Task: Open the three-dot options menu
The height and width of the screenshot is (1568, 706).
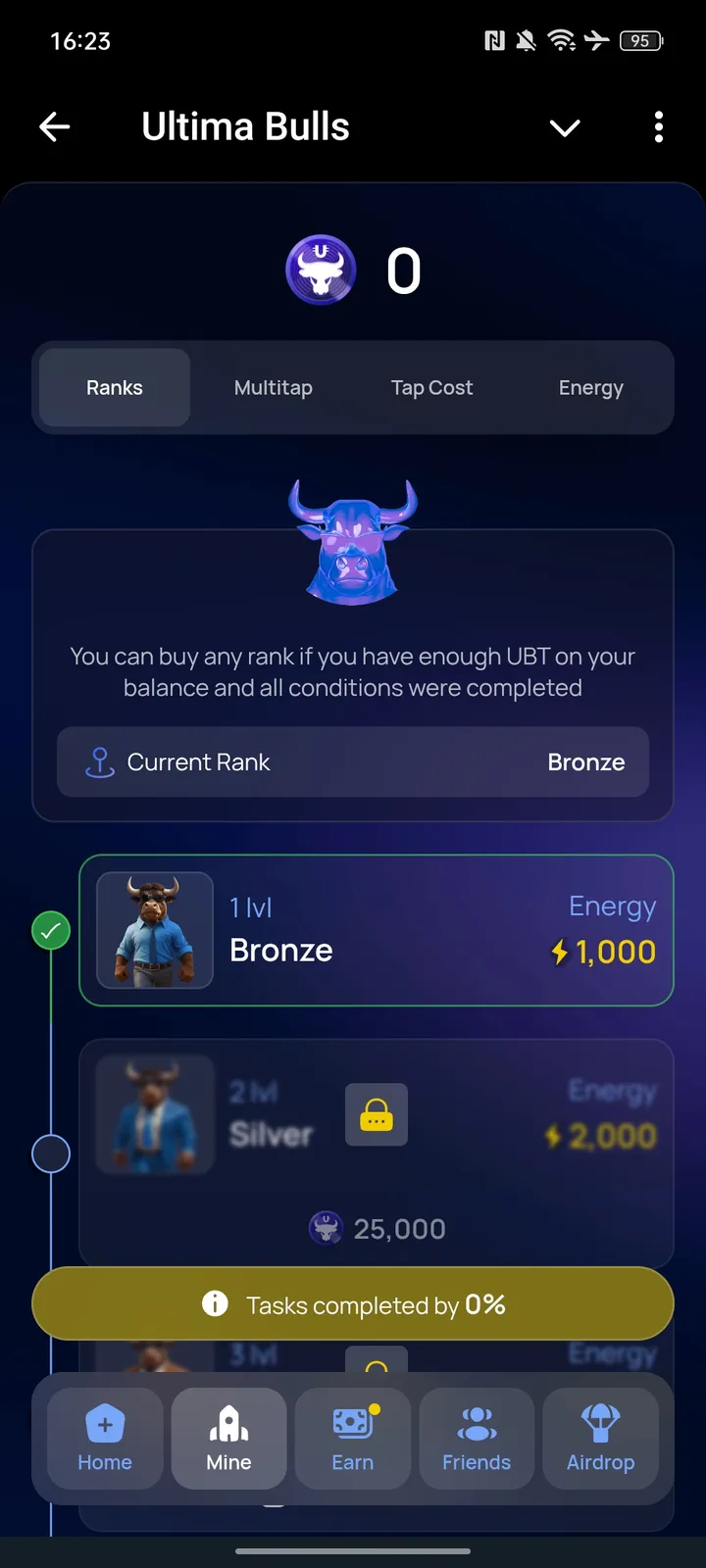Action: click(659, 126)
